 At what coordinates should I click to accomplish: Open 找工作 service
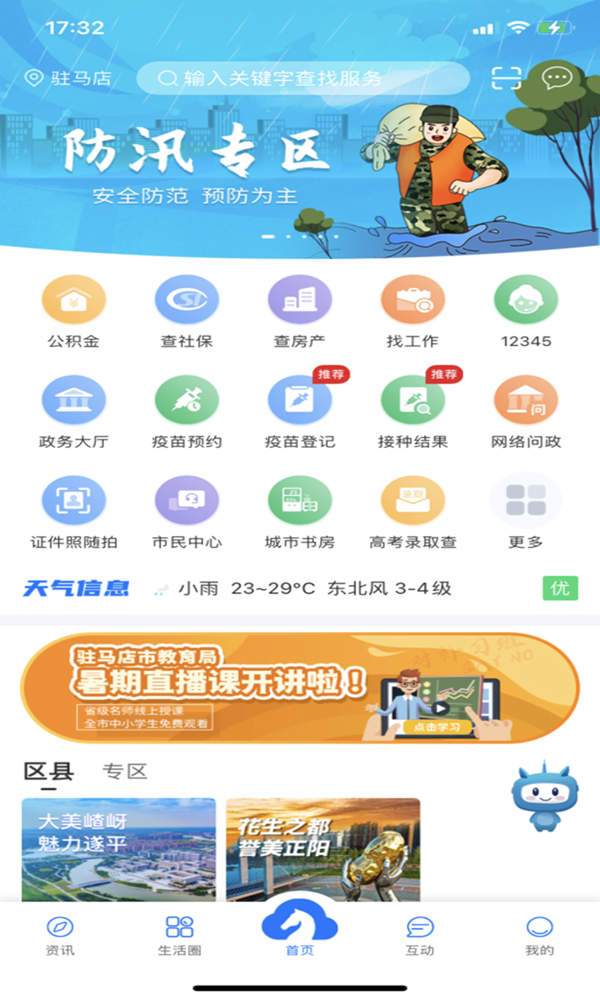(412, 312)
